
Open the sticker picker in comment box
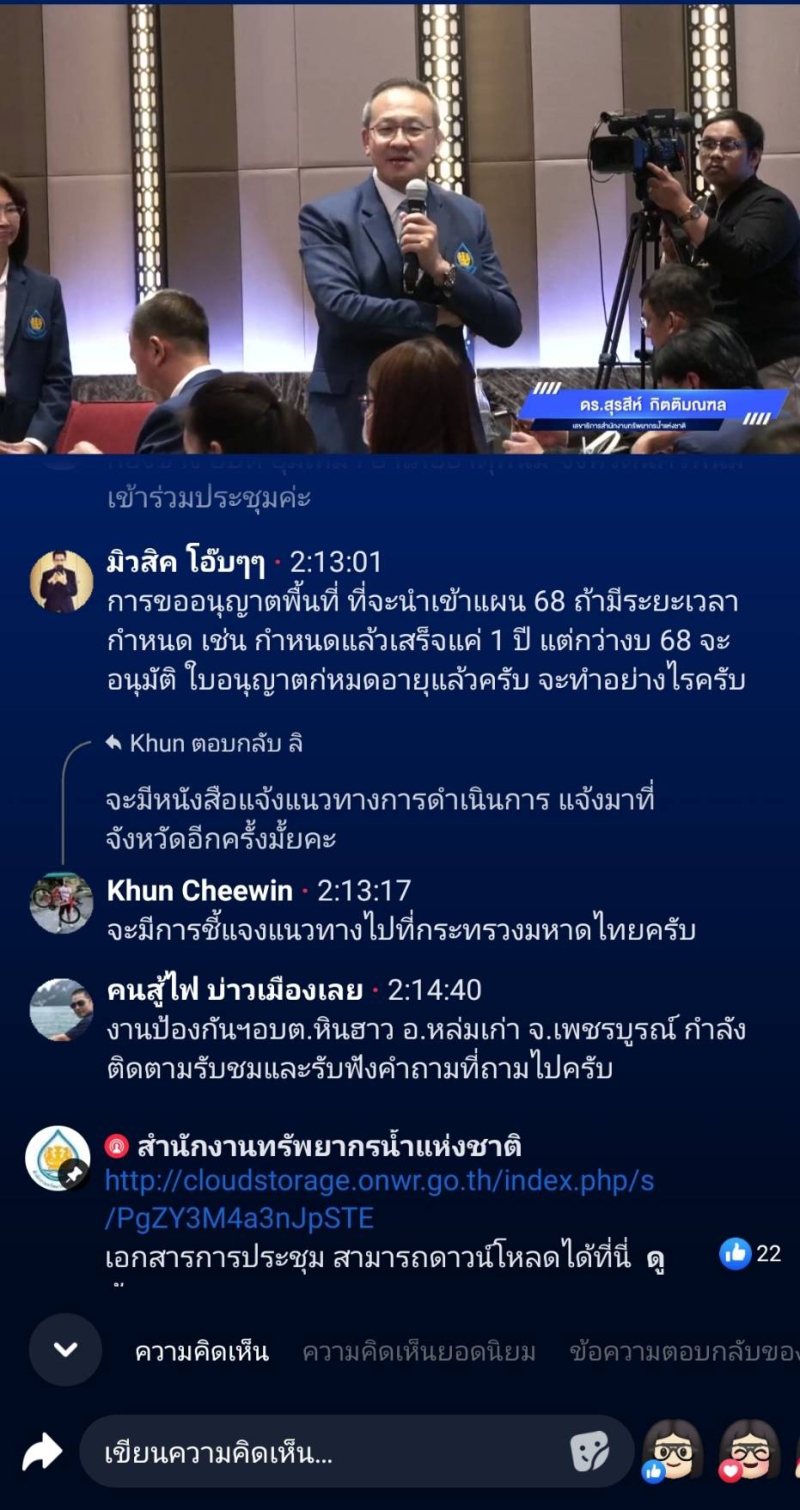[589, 1451]
